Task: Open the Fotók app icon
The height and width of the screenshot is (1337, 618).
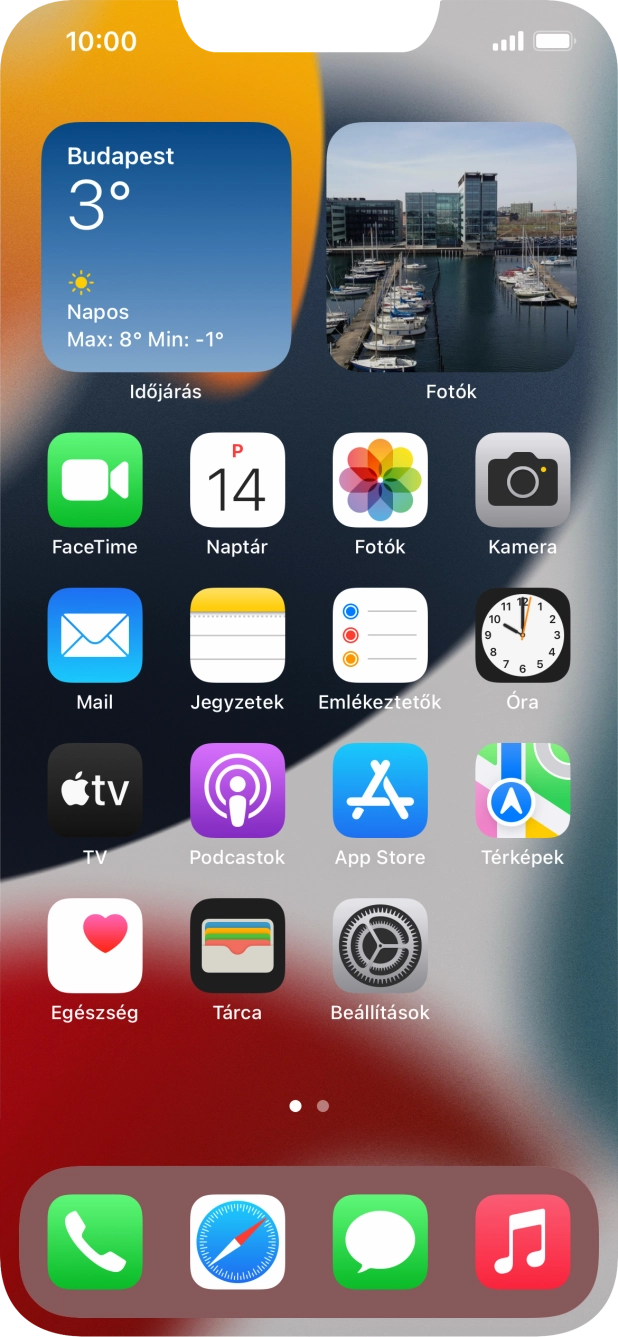Action: tap(380, 480)
